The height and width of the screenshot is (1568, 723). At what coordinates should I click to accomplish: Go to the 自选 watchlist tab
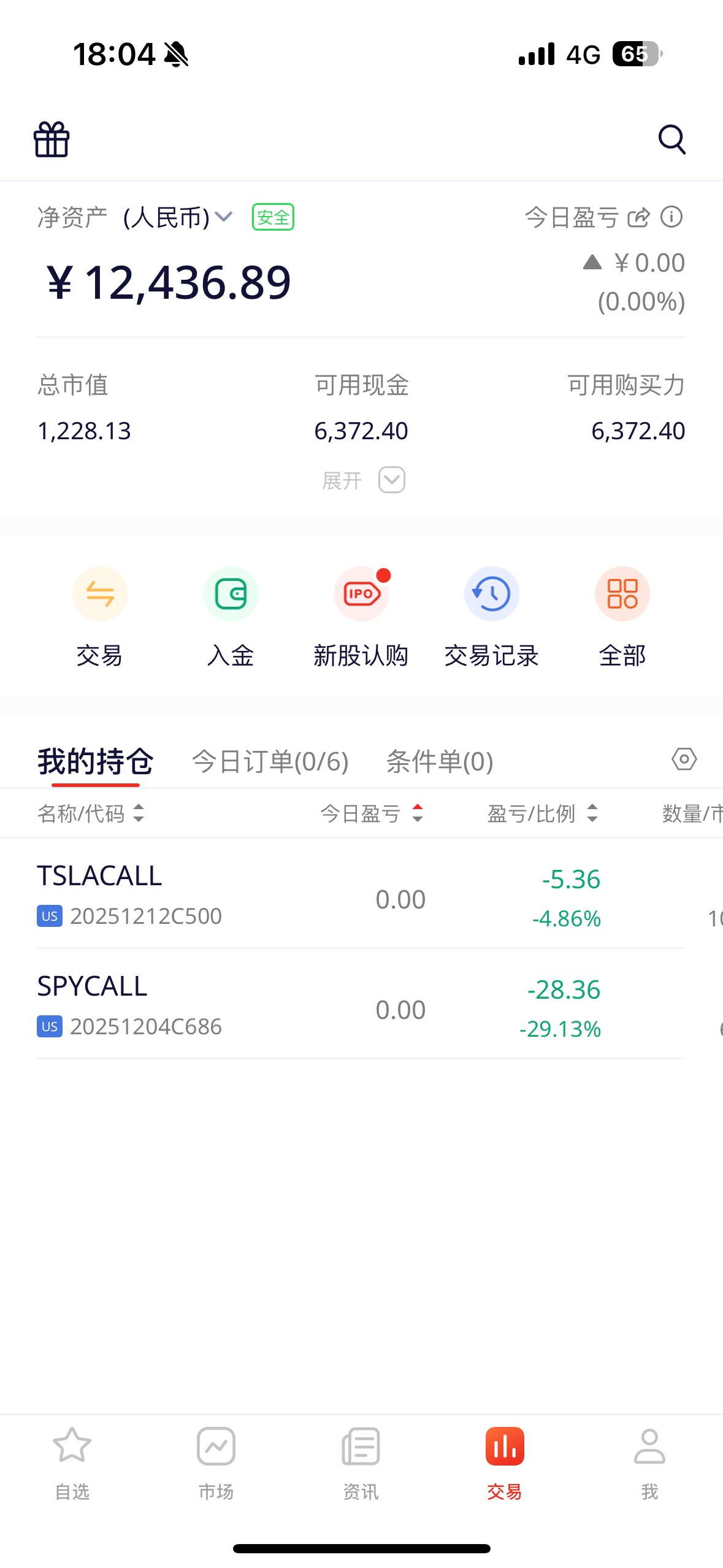click(x=72, y=1462)
